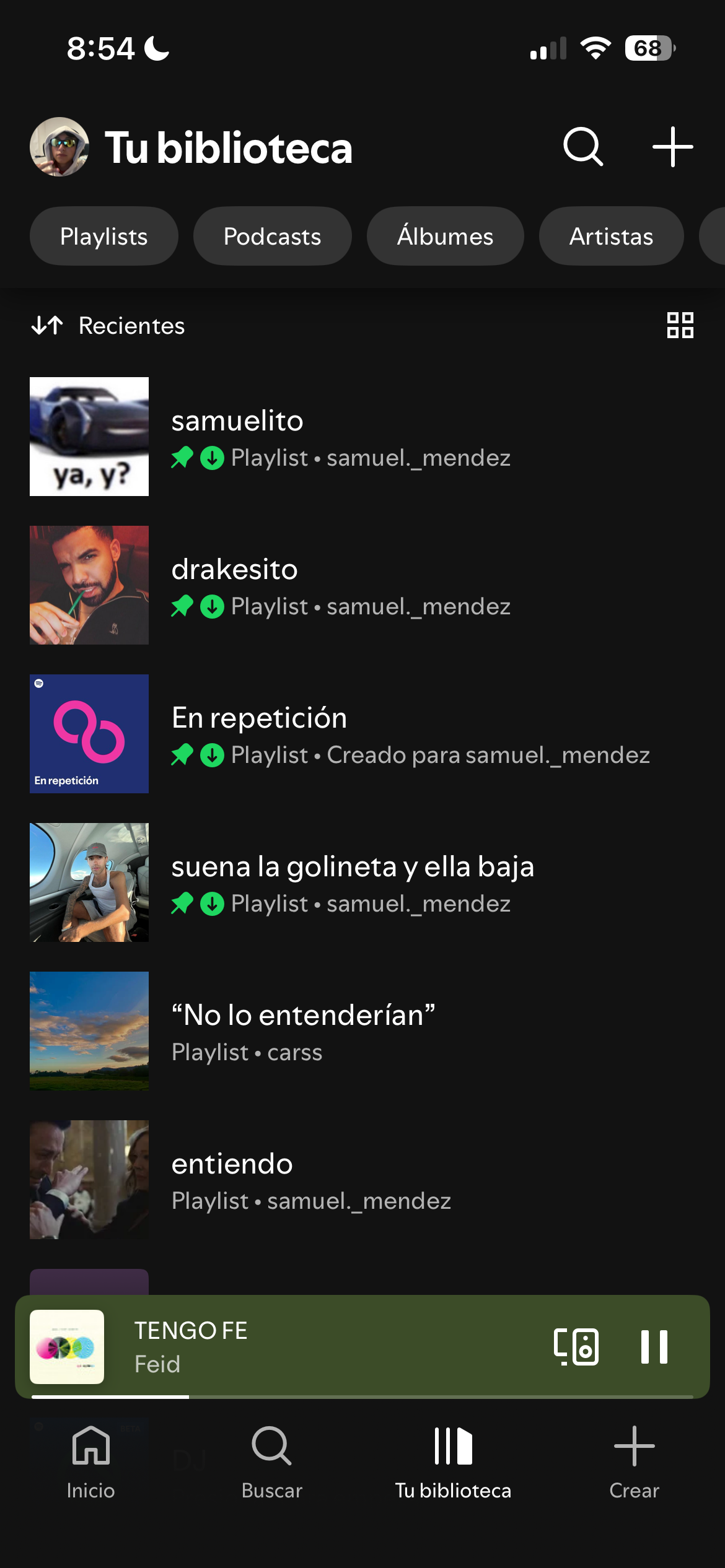Open the samuelito playlist
725x1568 pixels.
tap(341, 437)
